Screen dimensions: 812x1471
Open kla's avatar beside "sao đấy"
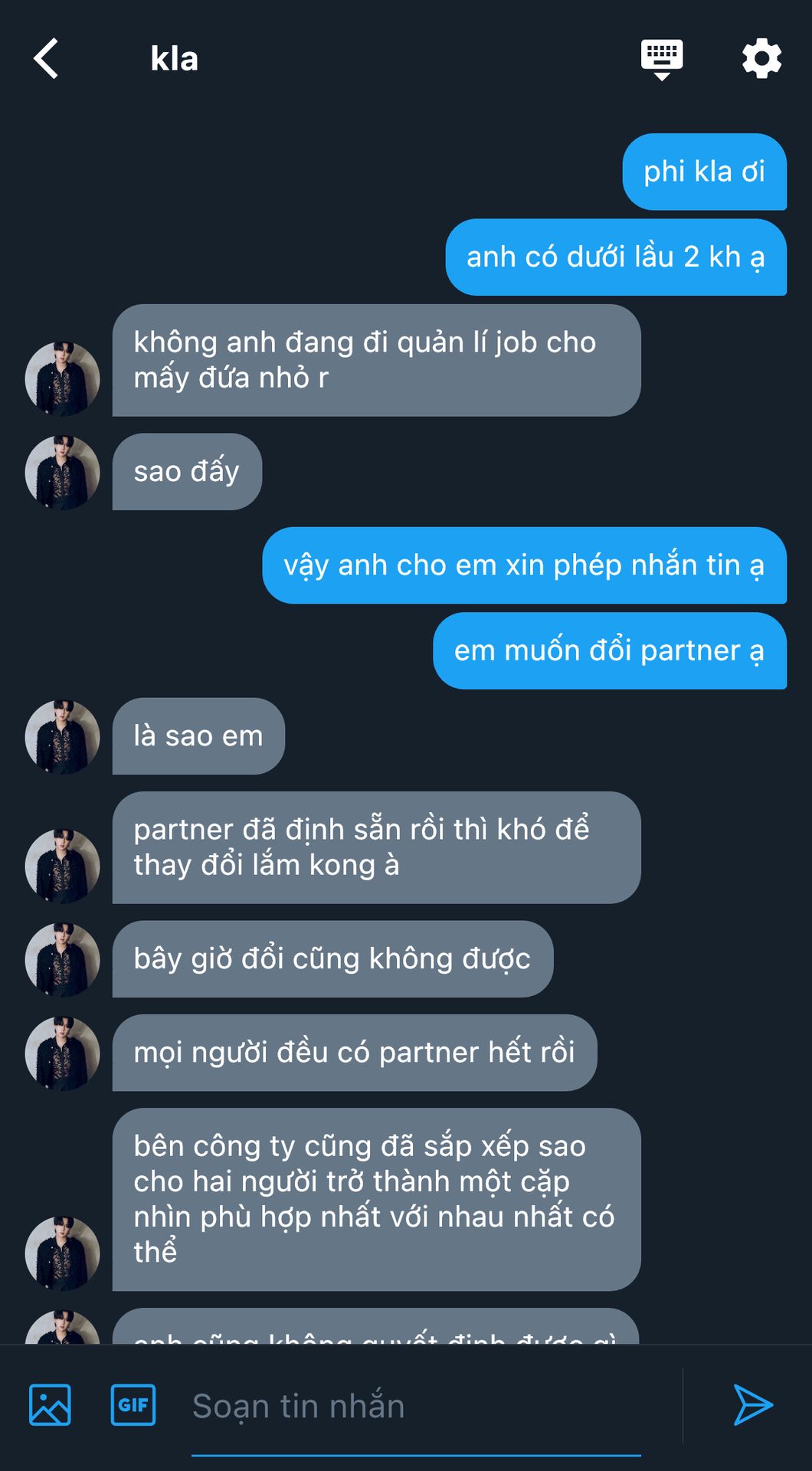pyautogui.click(x=63, y=473)
